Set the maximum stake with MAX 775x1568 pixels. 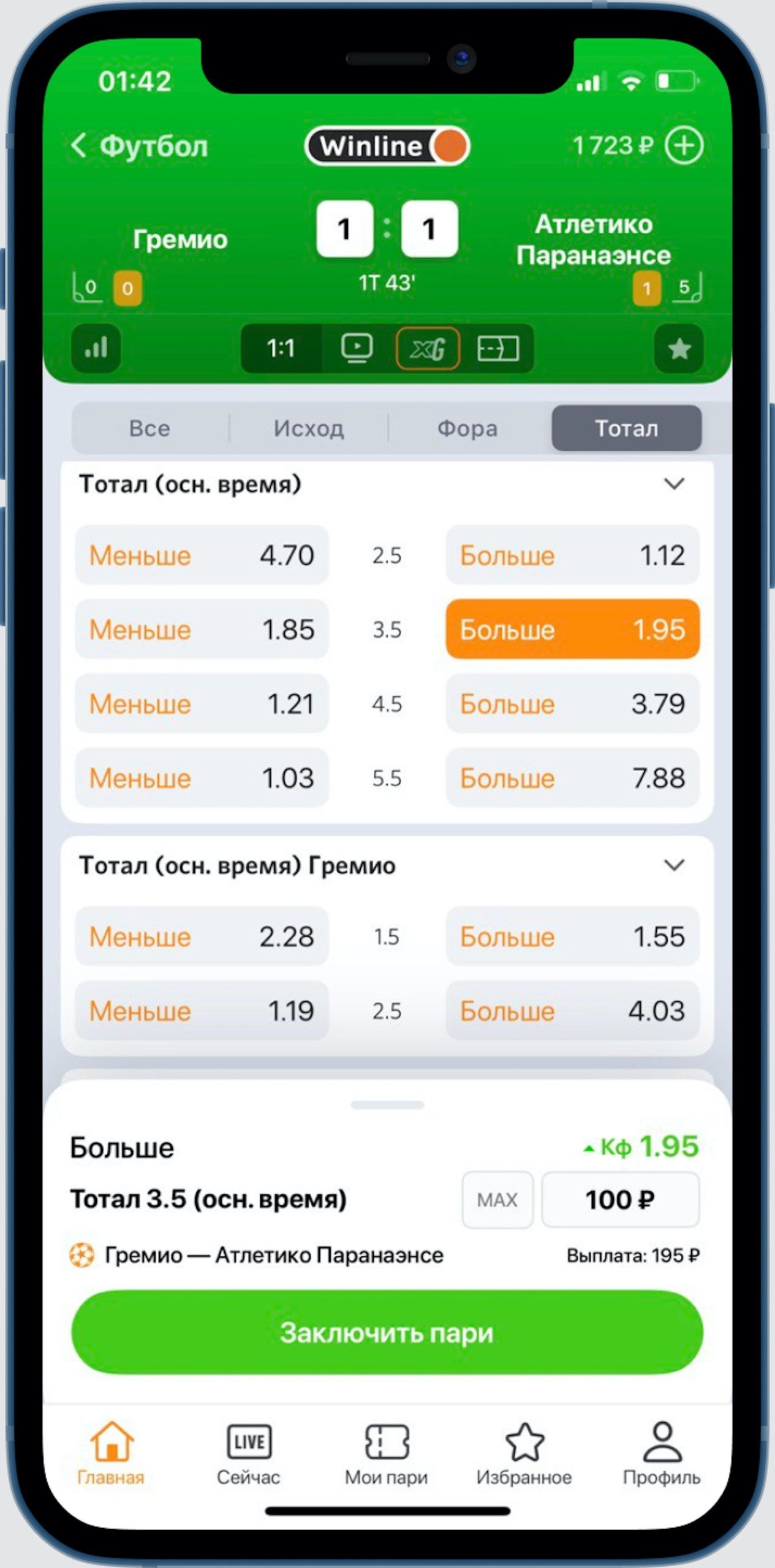coord(497,1199)
